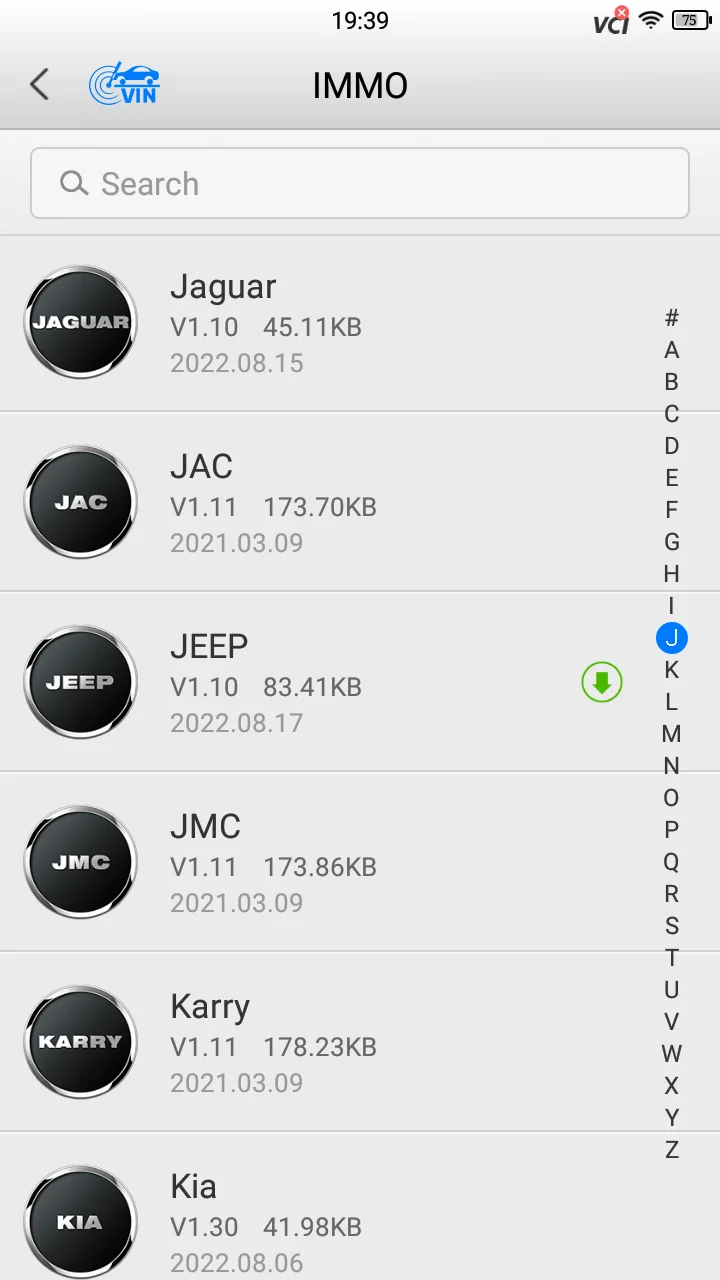Tap the Search field
The height and width of the screenshot is (1280, 720).
tap(360, 183)
